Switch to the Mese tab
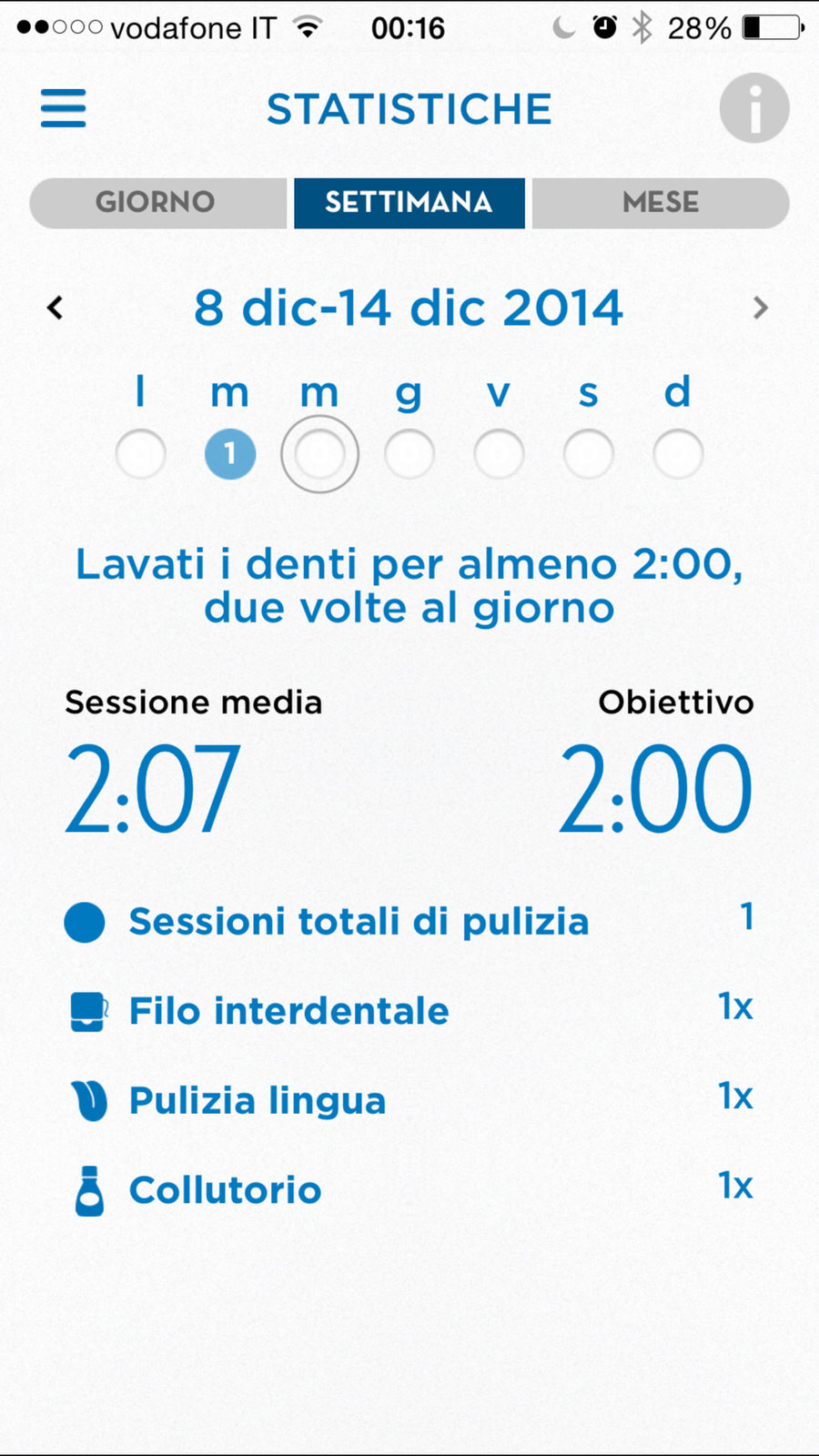The image size is (819, 1456). pyautogui.click(x=661, y=202)
